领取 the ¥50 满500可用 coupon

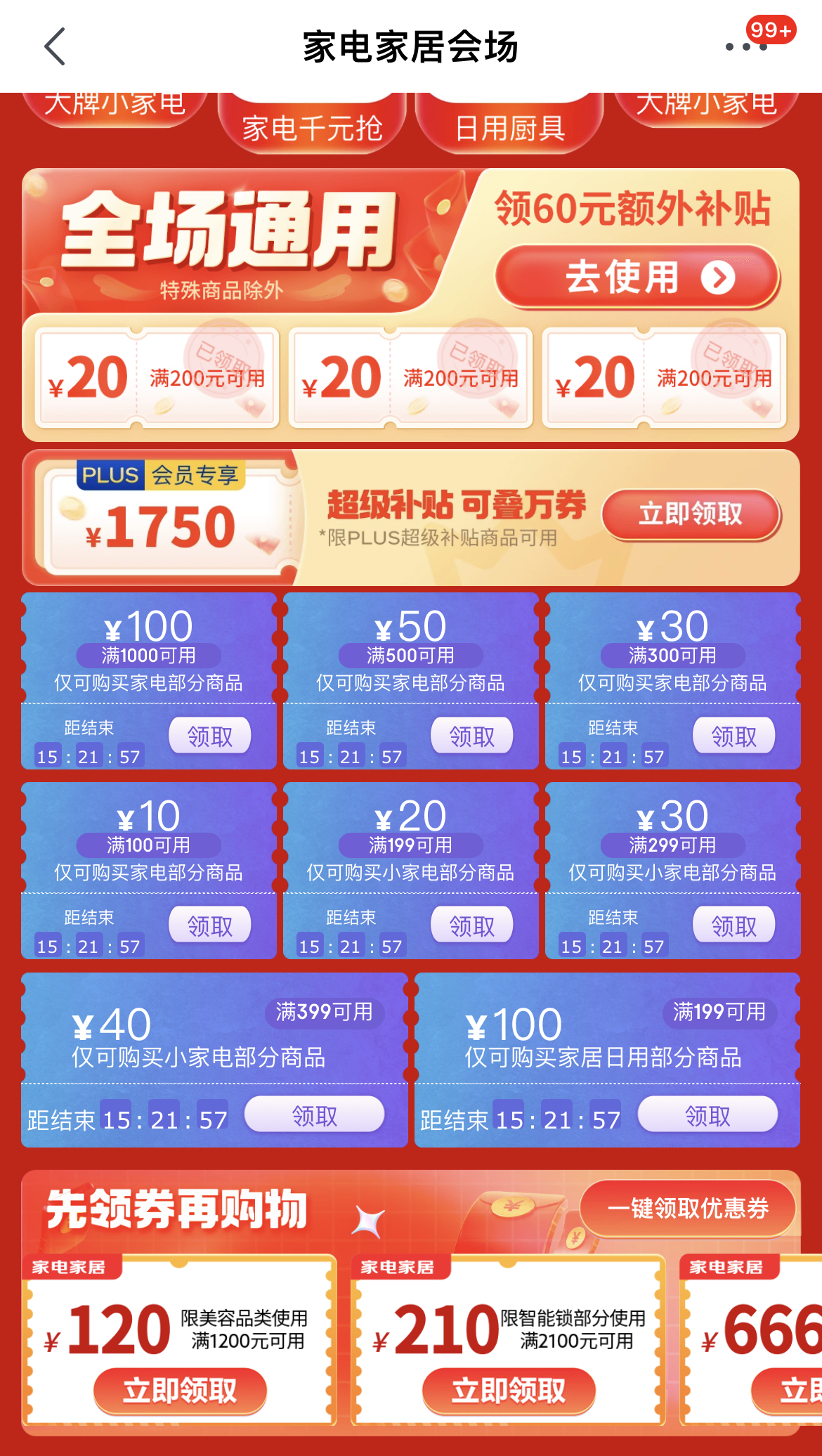click(471, 735)
